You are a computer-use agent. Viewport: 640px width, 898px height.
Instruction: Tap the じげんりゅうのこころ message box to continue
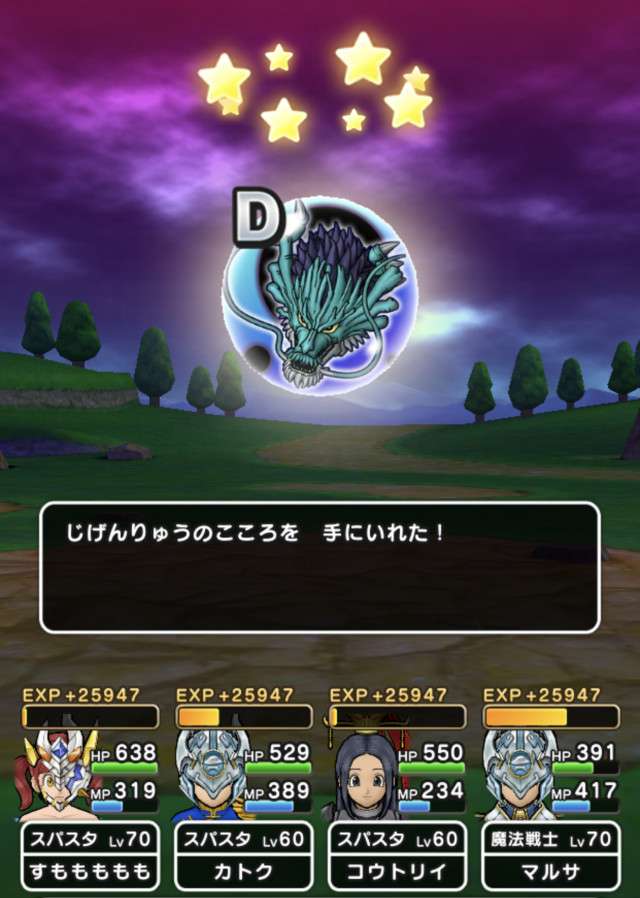(x=319, y=567)
